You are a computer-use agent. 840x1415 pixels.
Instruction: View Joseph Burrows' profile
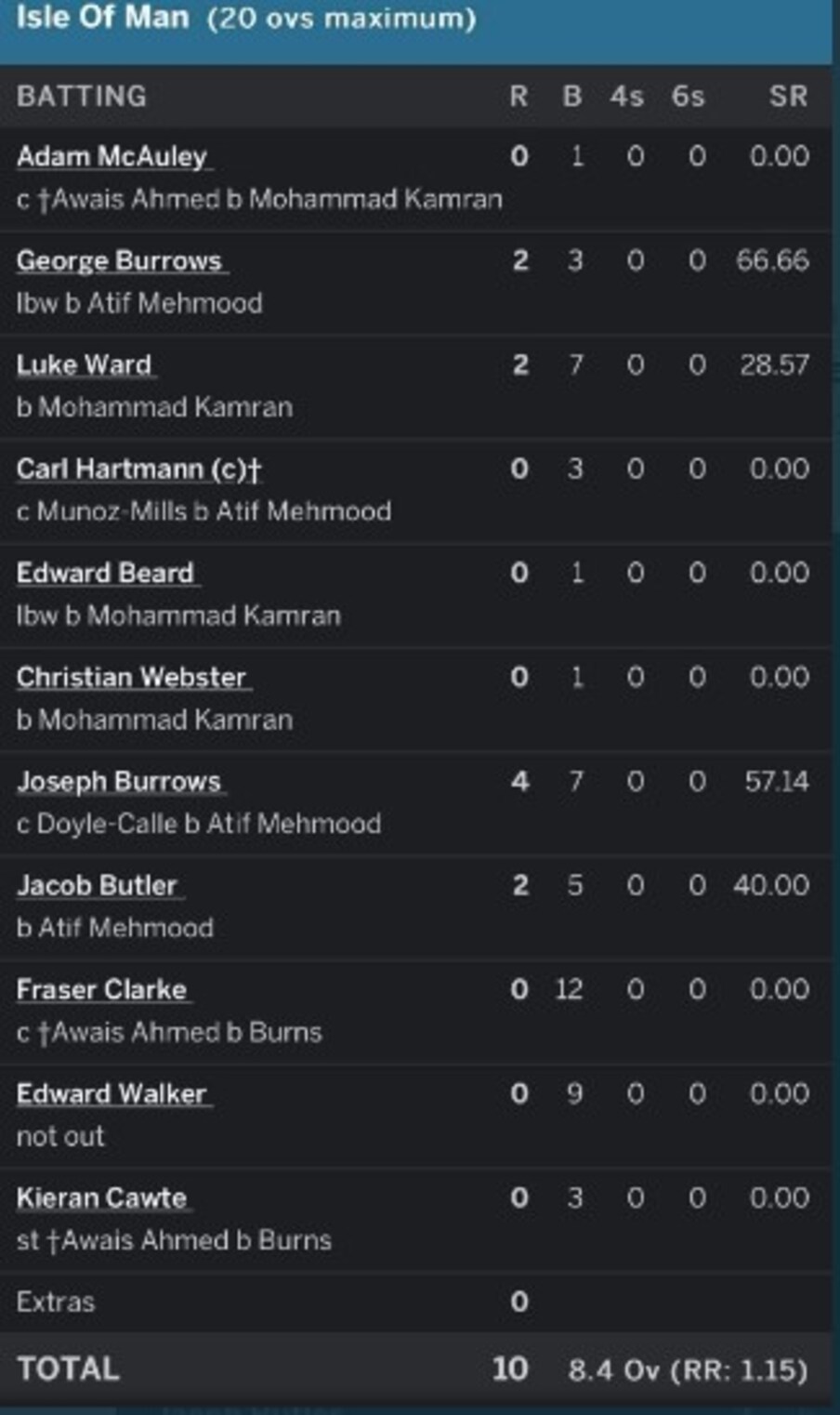(x=119, y=781)
